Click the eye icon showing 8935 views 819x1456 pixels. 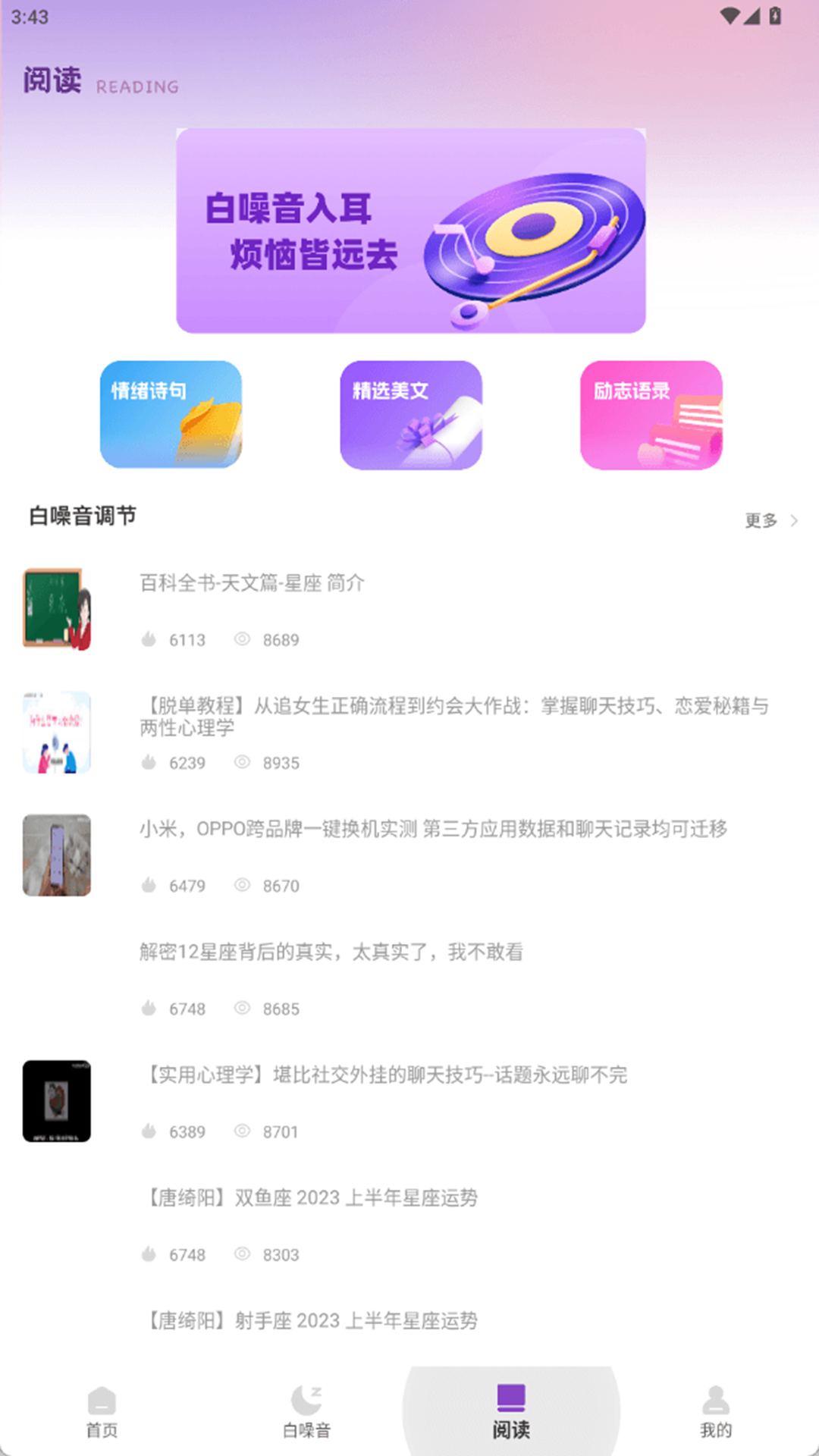click(243, 763)
